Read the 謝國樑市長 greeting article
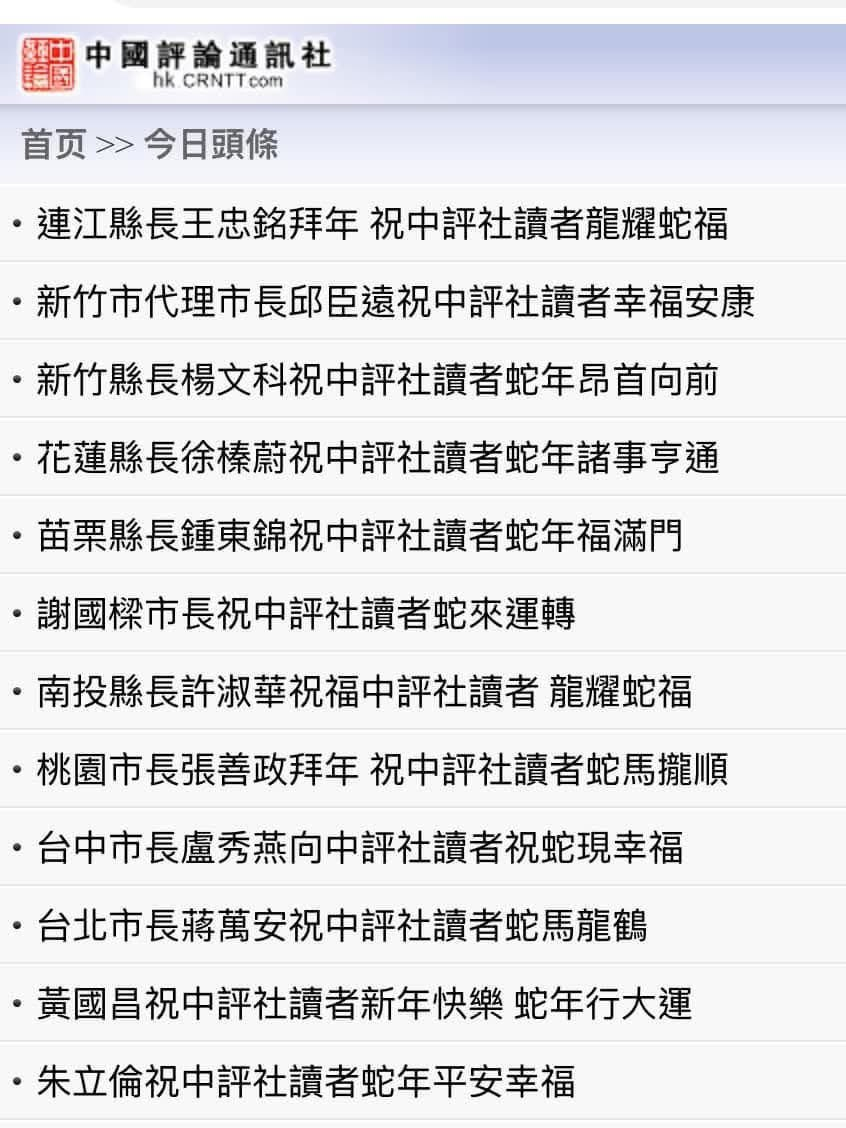The height and width of the screenshot is (1128, 846). (x=306, y=614)
